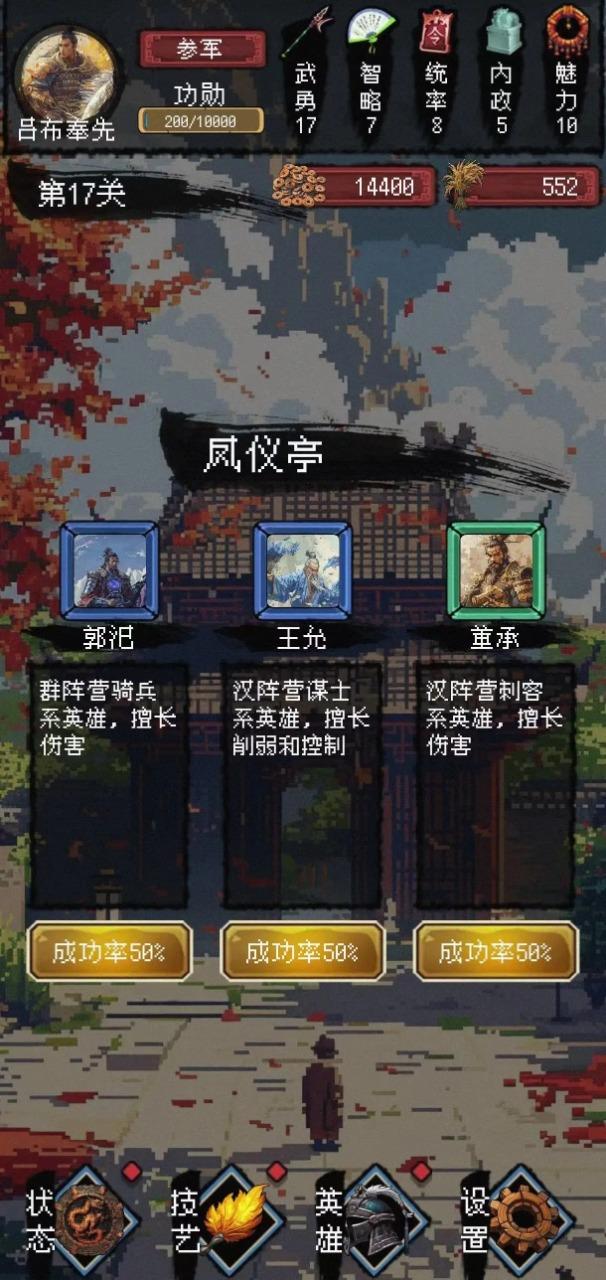Image resolution: width=606 pixels, height=1280 pixels.
Task: Open 吕布奉先 player avatar
Action: tap(68, 75)
